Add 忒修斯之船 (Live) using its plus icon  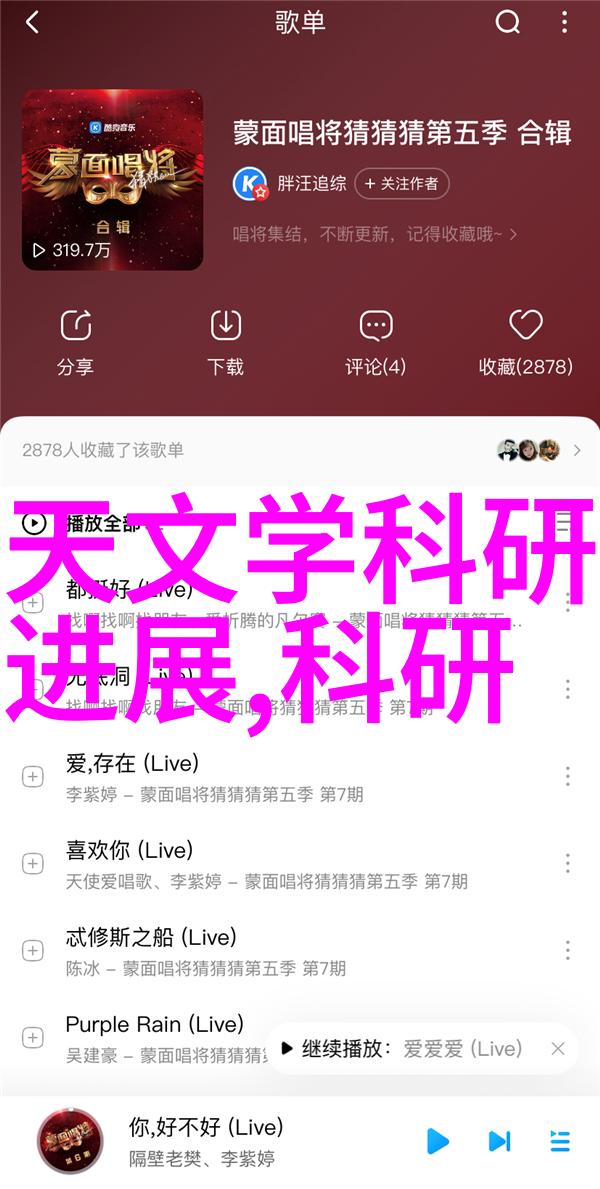click(x=33, y=952)
